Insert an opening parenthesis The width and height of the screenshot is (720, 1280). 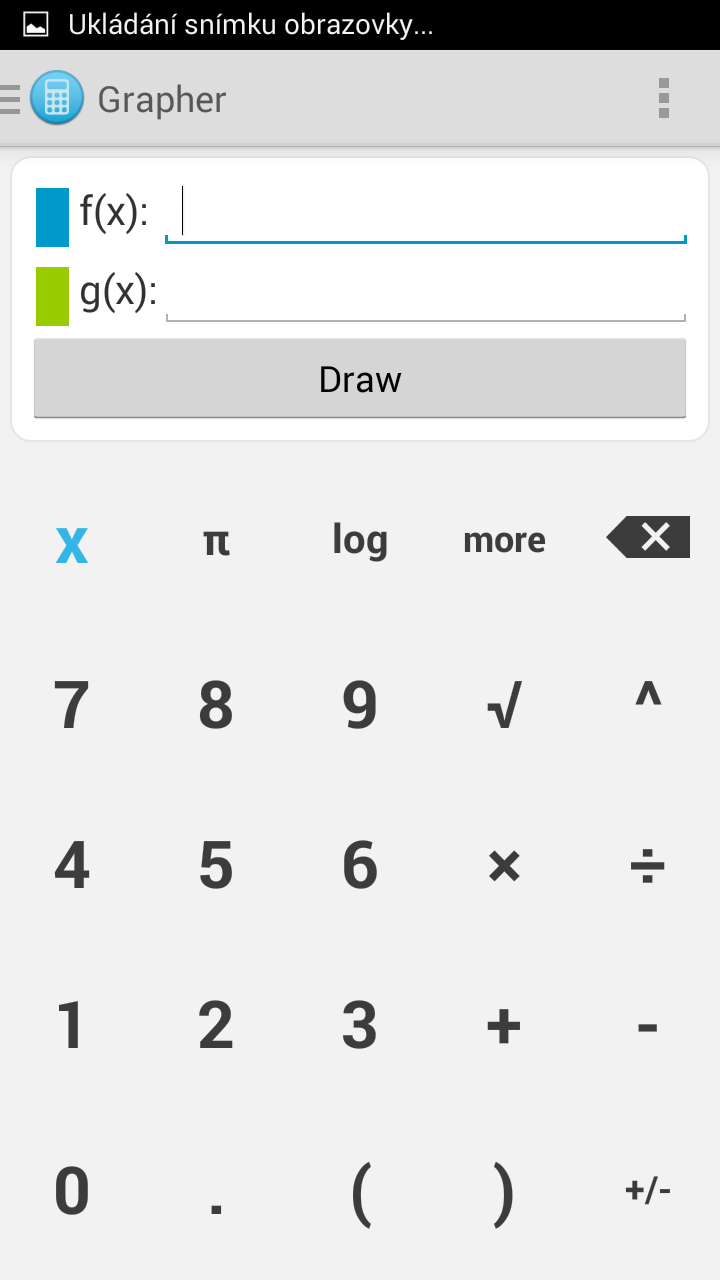360,1191
